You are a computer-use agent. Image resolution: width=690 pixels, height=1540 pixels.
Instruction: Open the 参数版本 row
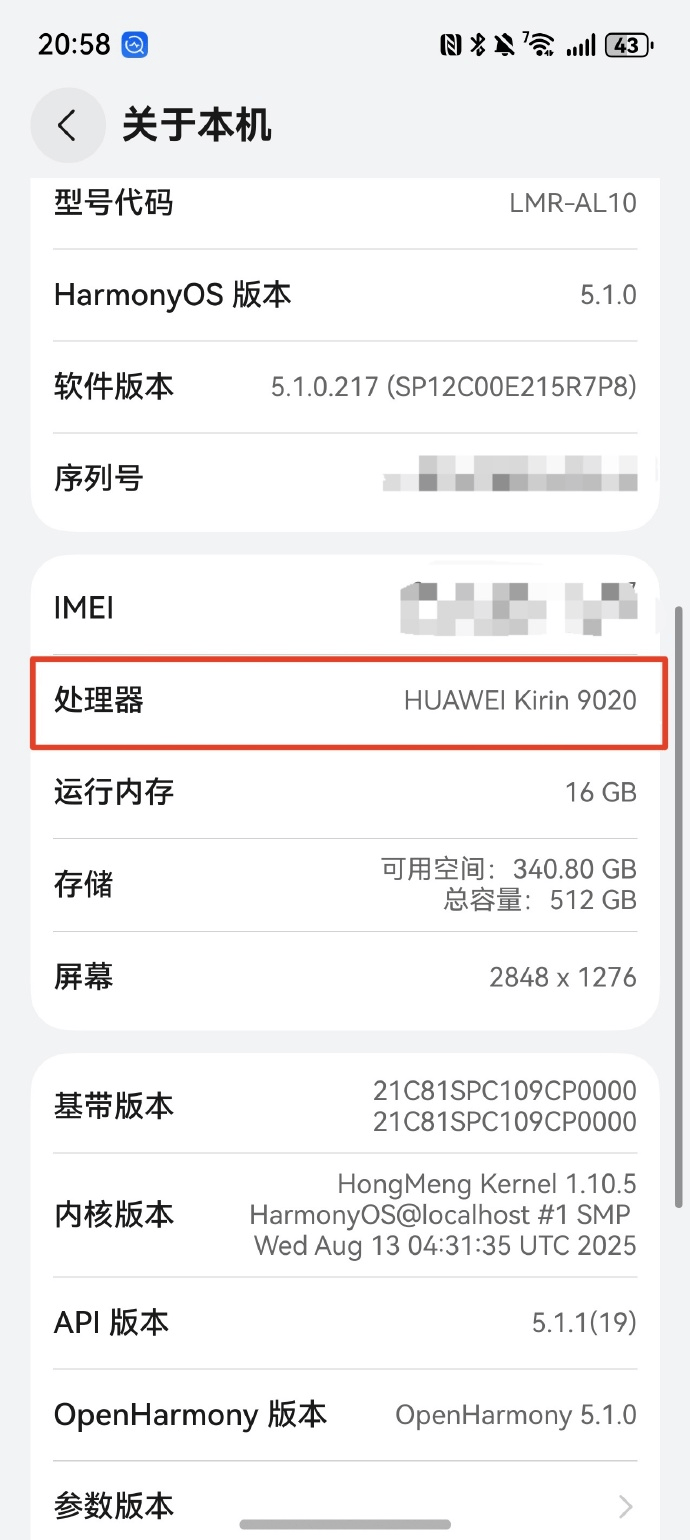pyautogui.click(x=345, y=1503)
